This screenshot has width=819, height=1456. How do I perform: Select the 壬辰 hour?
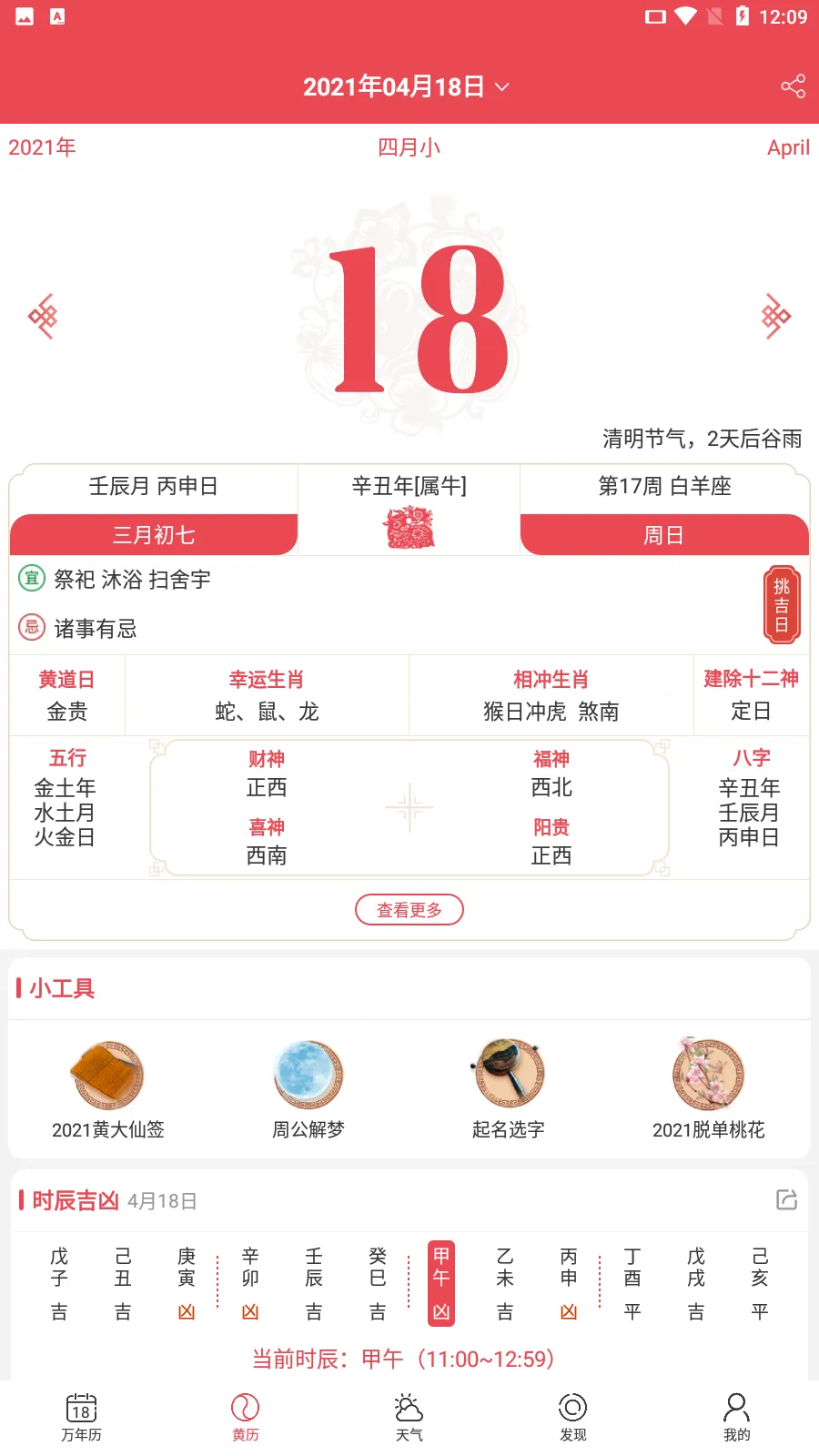(314, 1282)
